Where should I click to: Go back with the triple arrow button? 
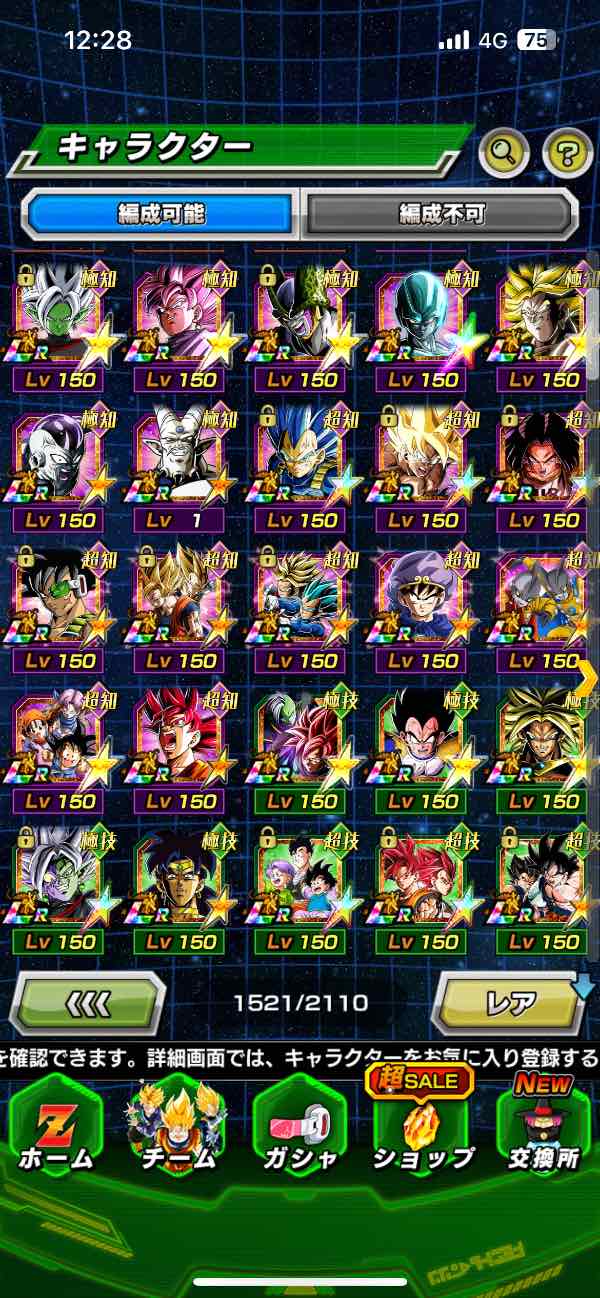click(88, 1001)
